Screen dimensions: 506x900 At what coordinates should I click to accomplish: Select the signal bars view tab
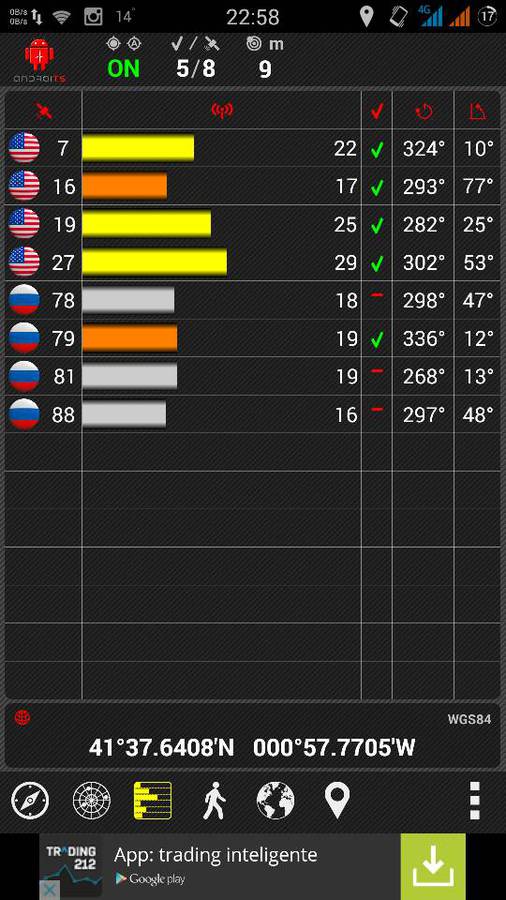click(x=153, y=800)
